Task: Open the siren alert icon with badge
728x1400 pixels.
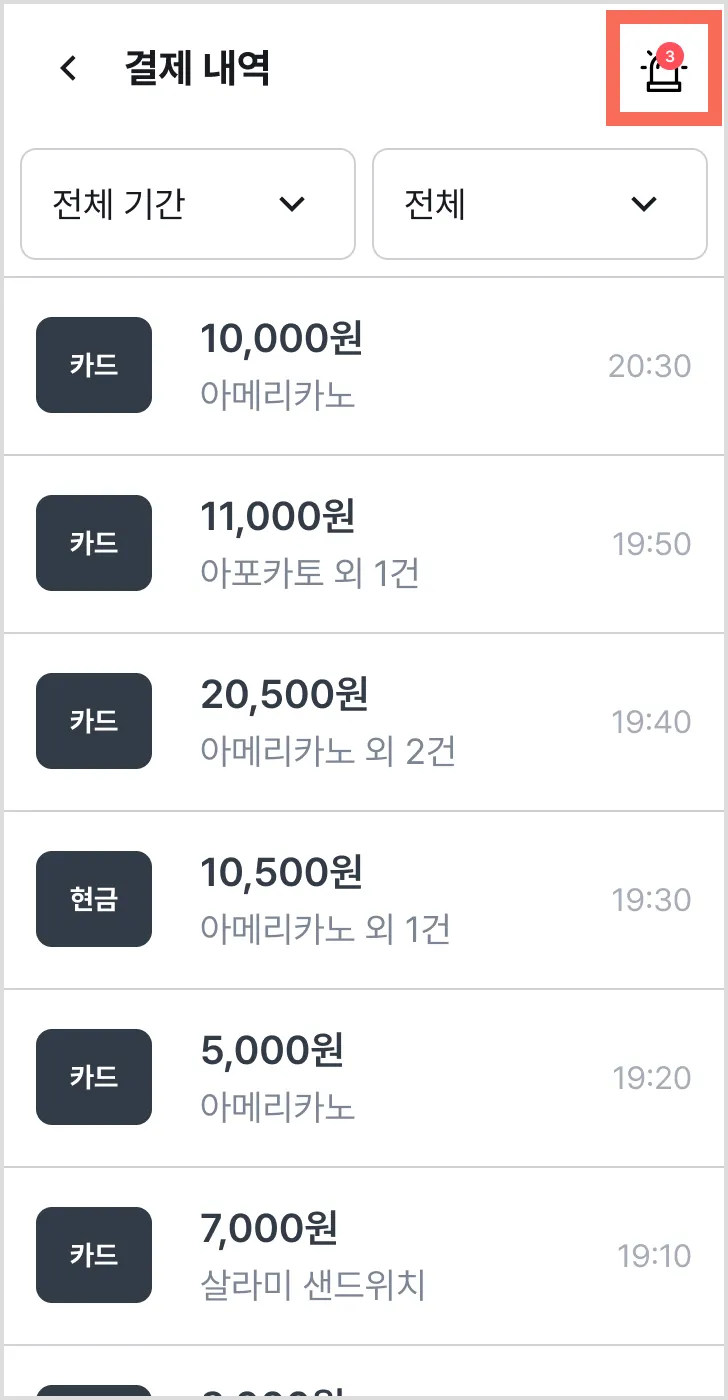Action: click(x=662, y=68)
